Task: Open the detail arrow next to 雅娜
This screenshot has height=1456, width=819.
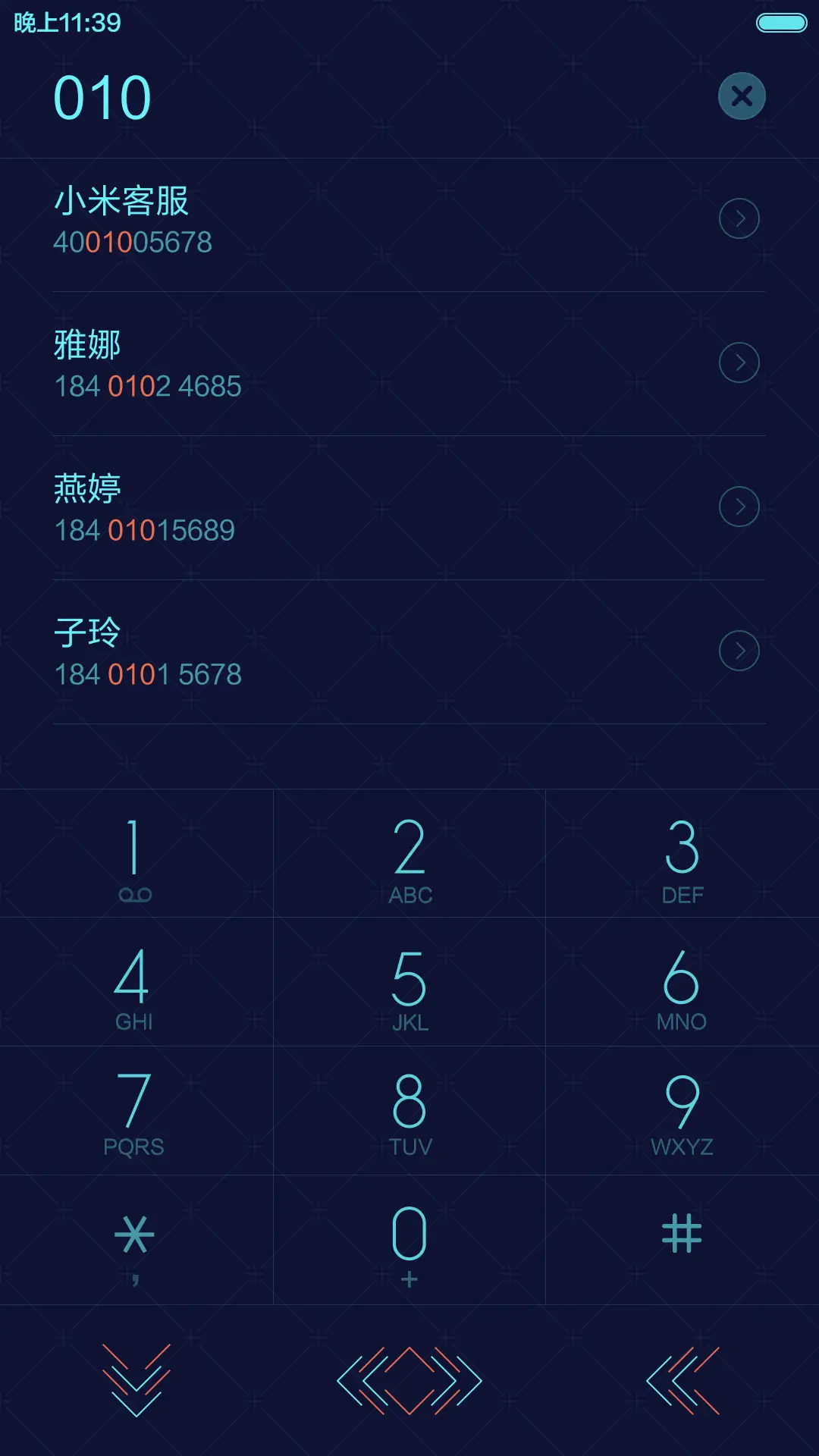Action: click(x=739, y=362)
